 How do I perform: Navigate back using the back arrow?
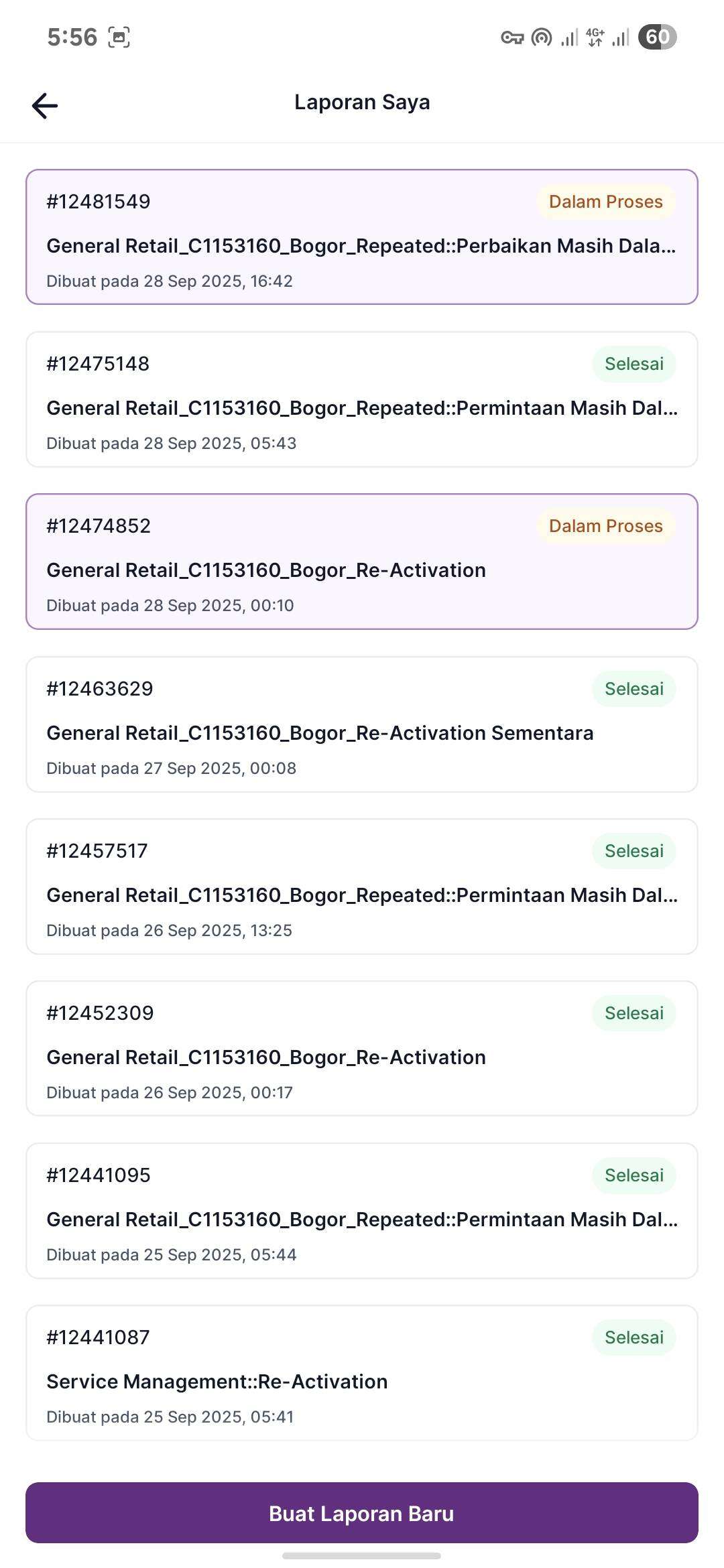point(44,105)
